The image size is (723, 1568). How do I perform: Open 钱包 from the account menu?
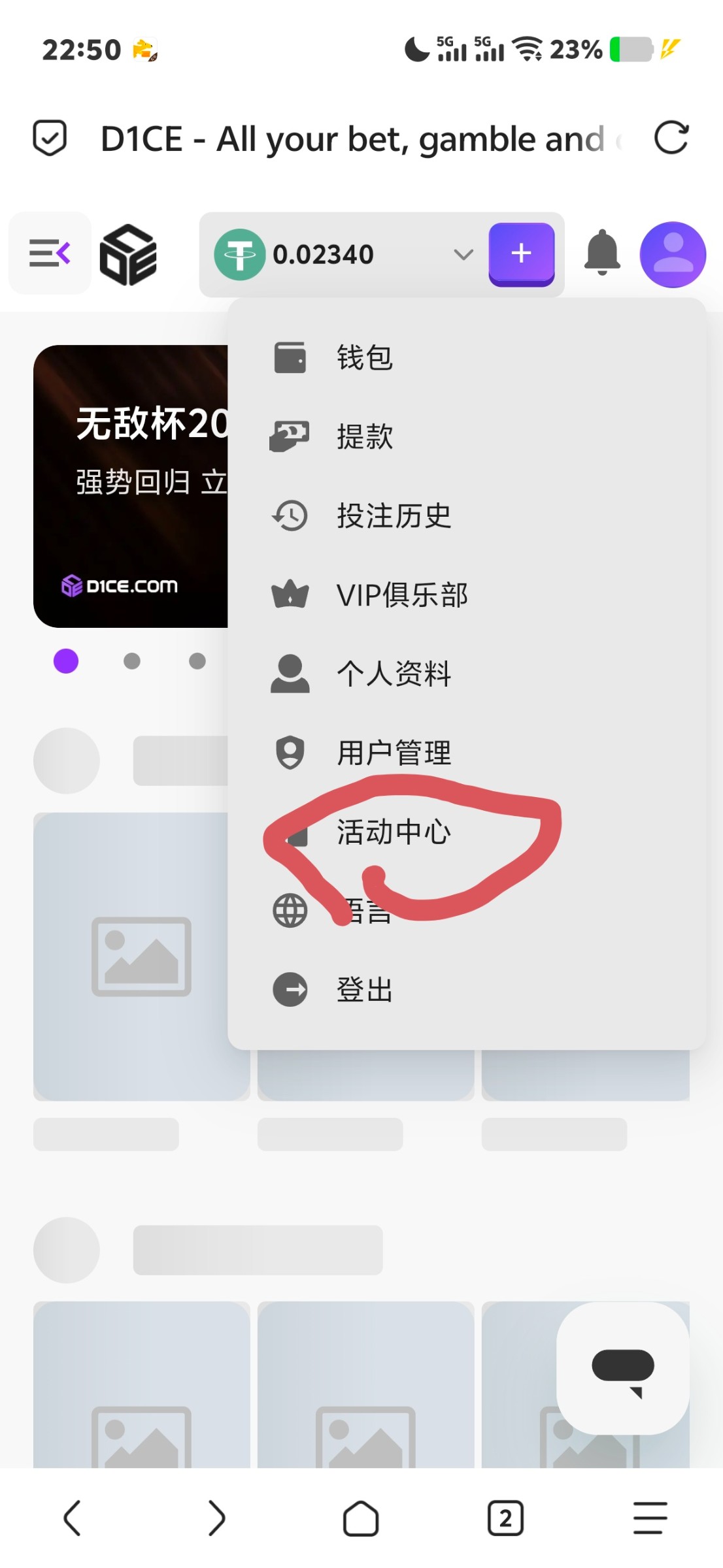point(363,357)
